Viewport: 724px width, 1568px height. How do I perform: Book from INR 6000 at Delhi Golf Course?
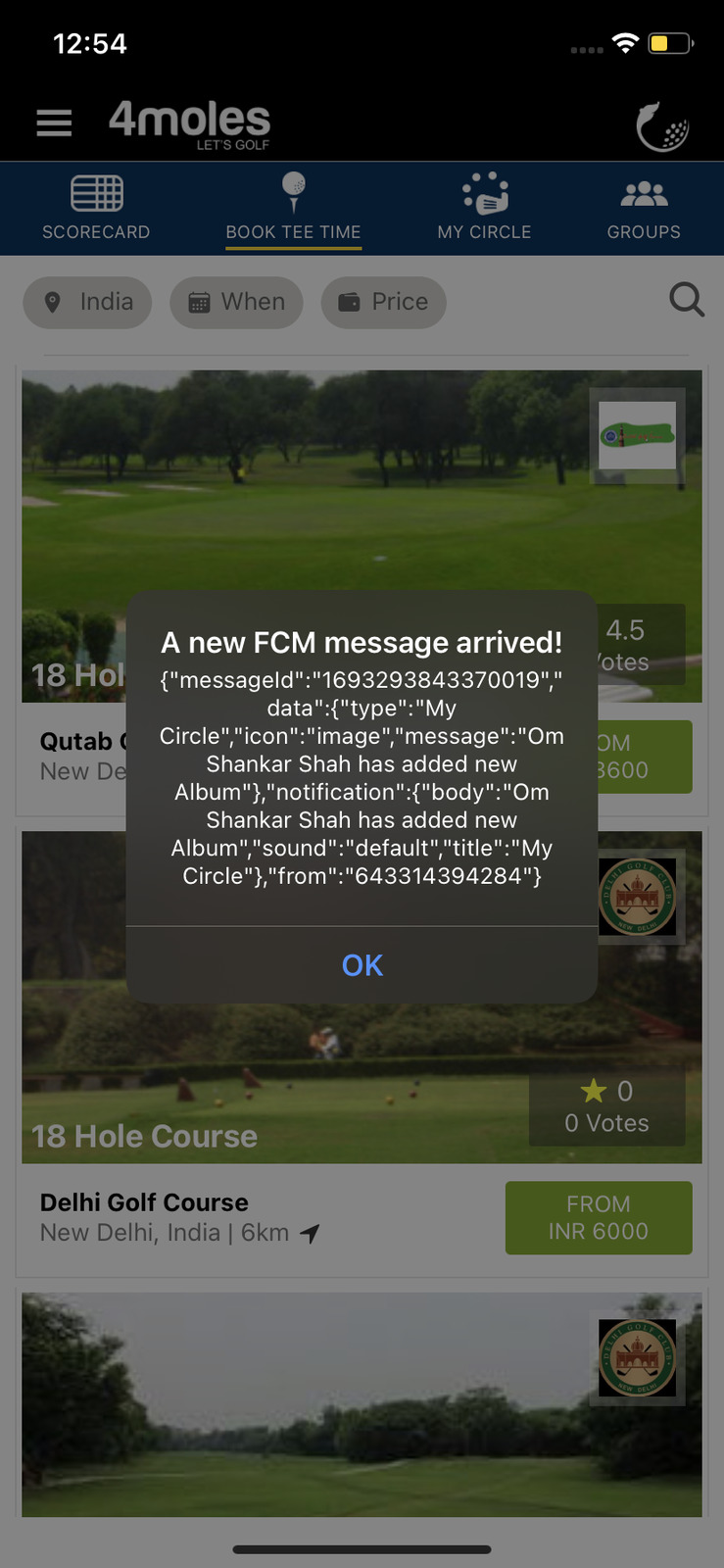click(598, 1217)
